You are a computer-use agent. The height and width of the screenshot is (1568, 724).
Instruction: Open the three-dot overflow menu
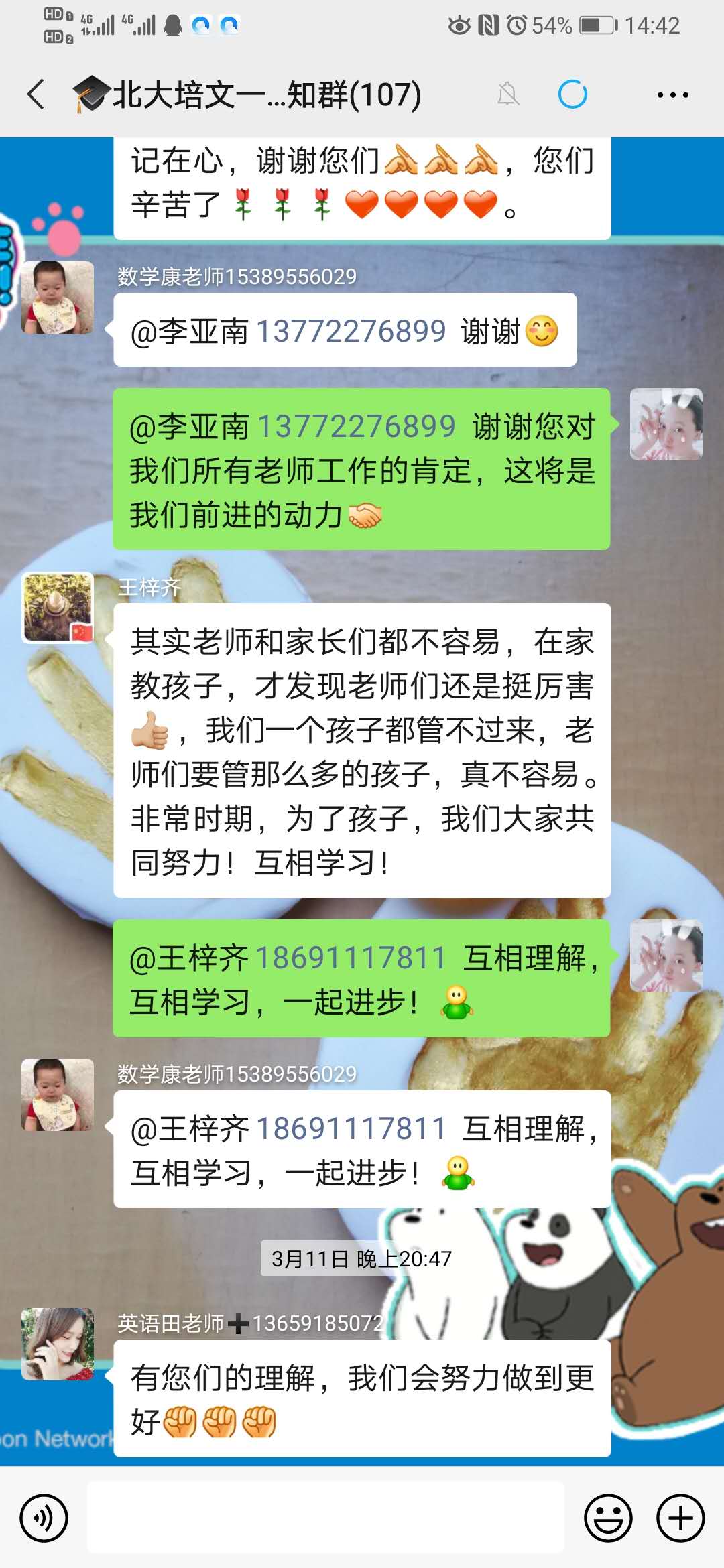(x=672, y=94)
